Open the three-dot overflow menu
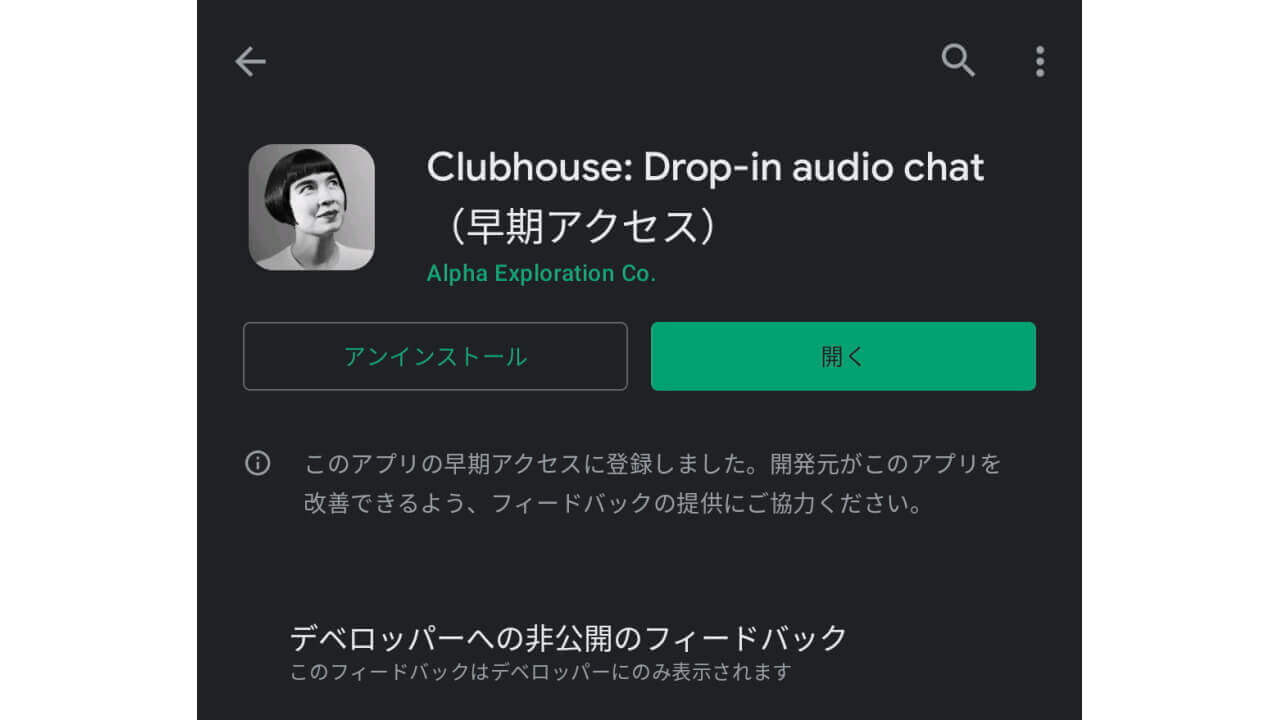1280x720 pixels. [1040, 61]
